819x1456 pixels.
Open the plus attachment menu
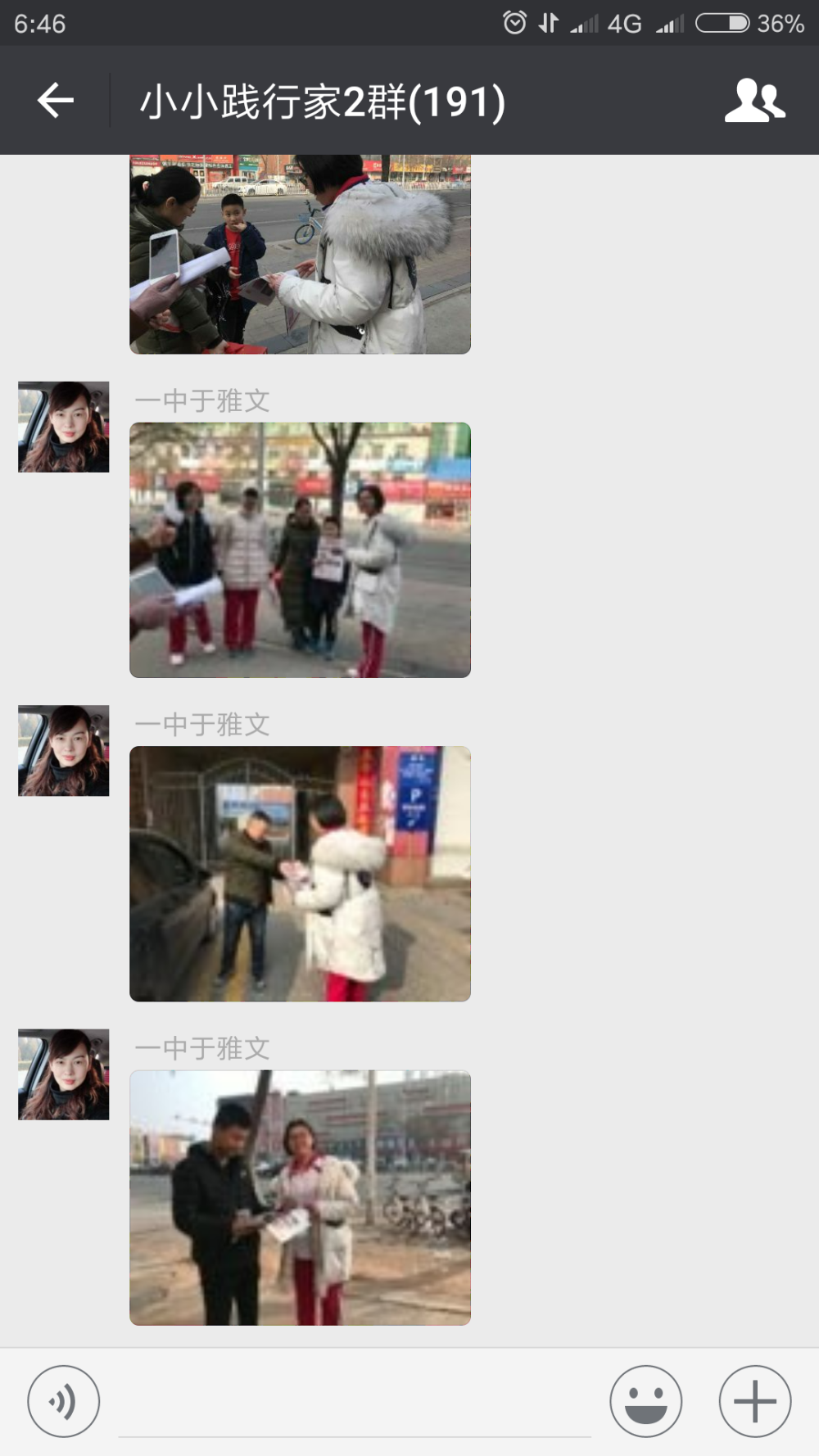[x=755, y=1401]
